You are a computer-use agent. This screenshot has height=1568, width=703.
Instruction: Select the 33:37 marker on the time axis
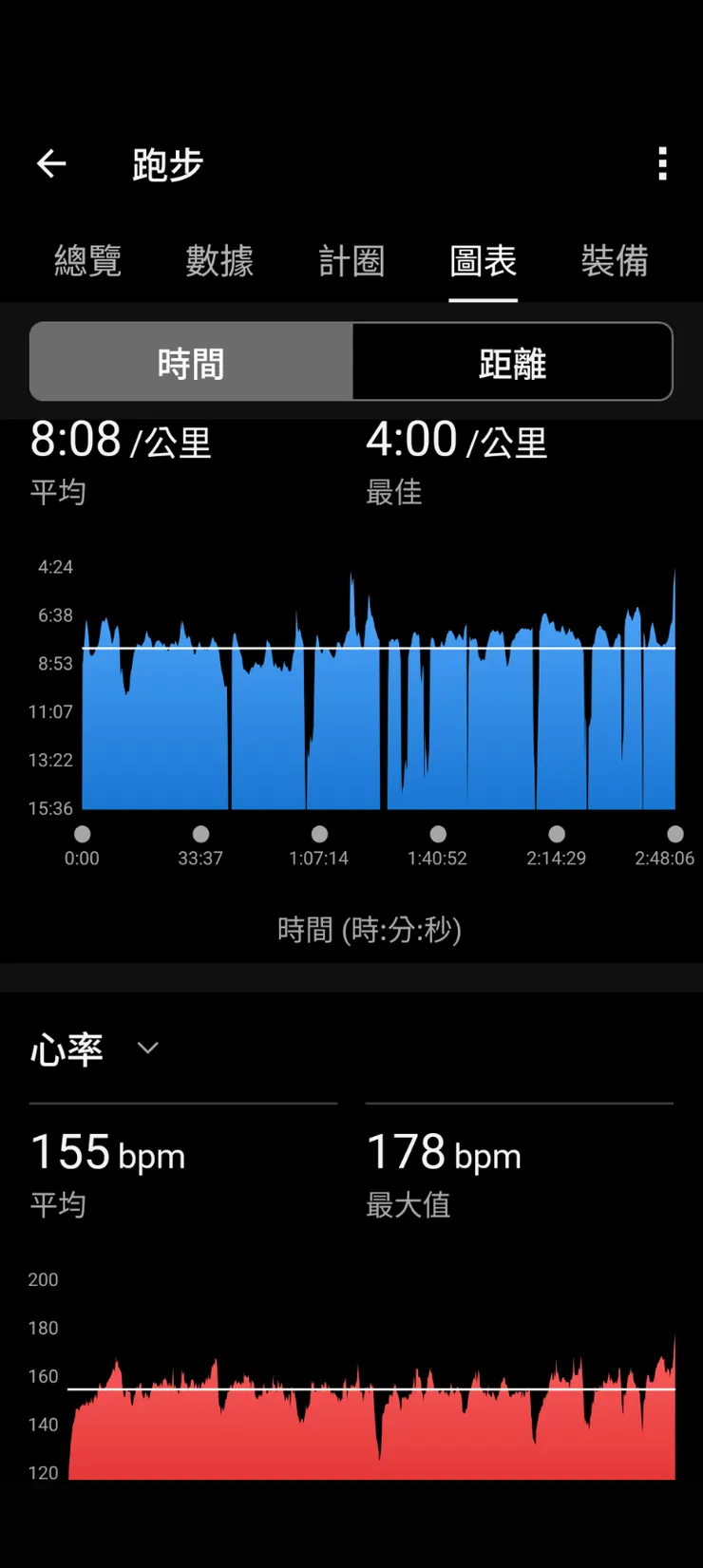pyautogui.click(x=200, y=834)
